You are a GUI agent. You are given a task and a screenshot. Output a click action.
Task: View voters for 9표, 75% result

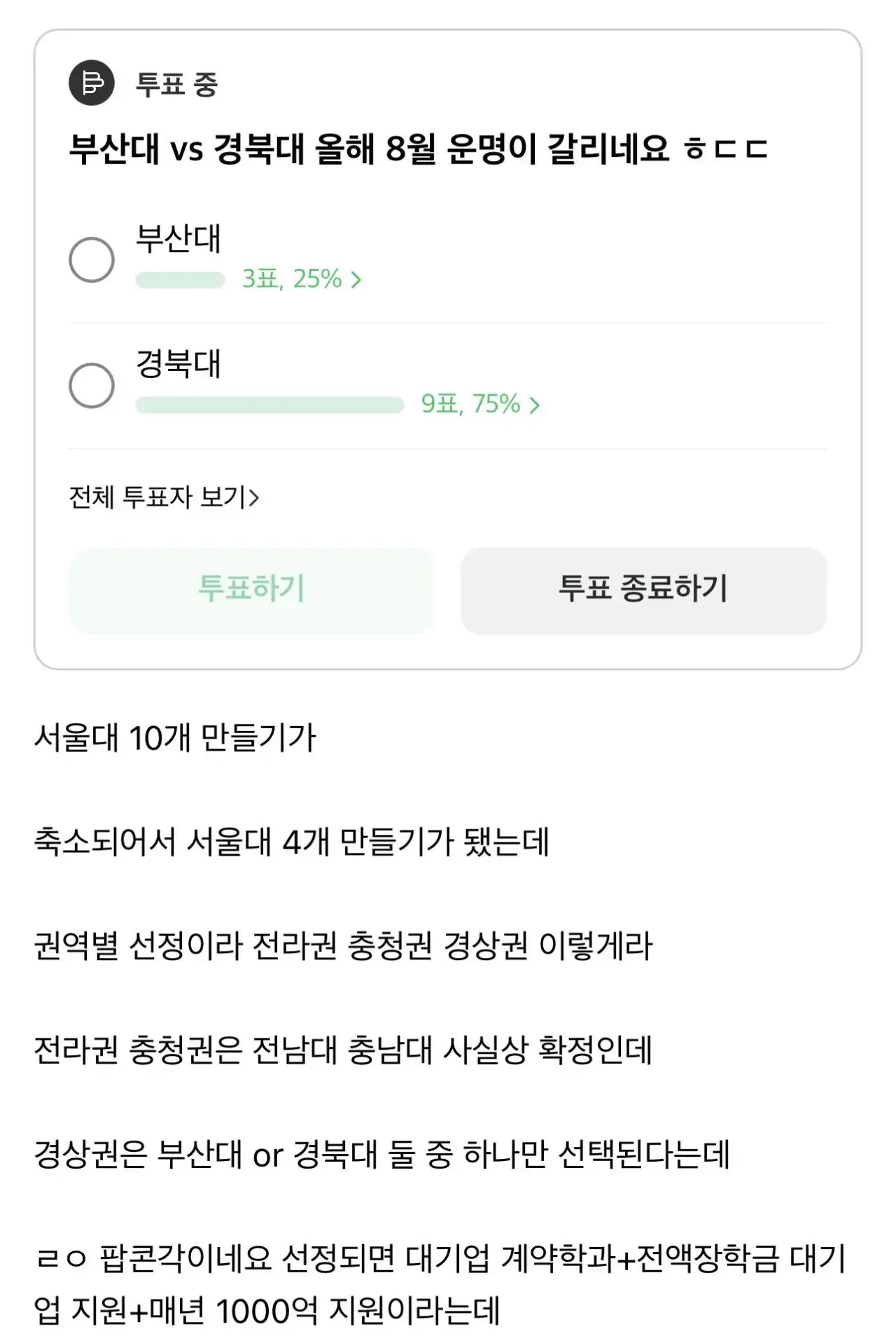coord(480,405)
